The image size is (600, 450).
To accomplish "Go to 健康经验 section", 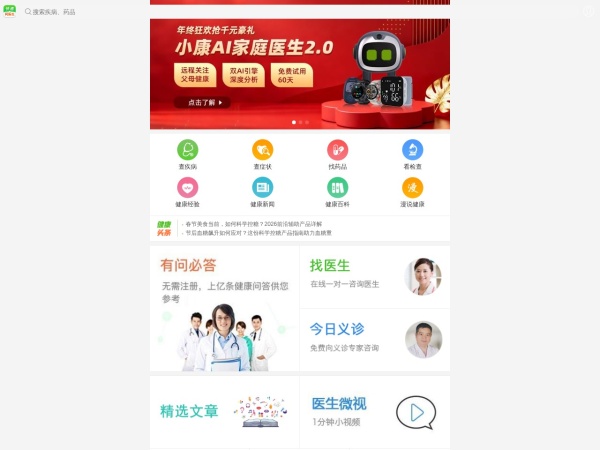I will tap(188, 192).
